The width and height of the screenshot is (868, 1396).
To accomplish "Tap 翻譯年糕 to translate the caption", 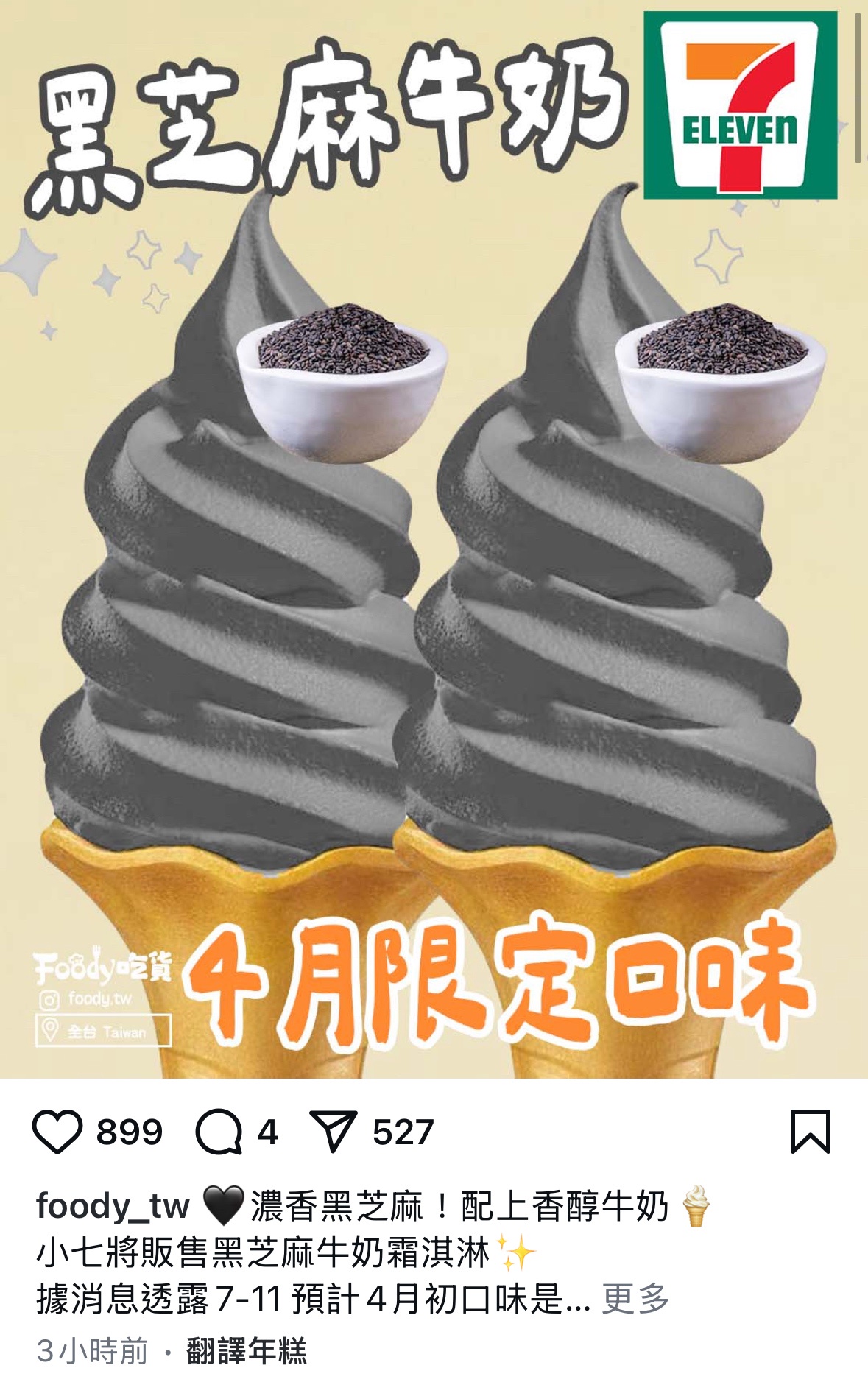I will tap(247, 1351).
